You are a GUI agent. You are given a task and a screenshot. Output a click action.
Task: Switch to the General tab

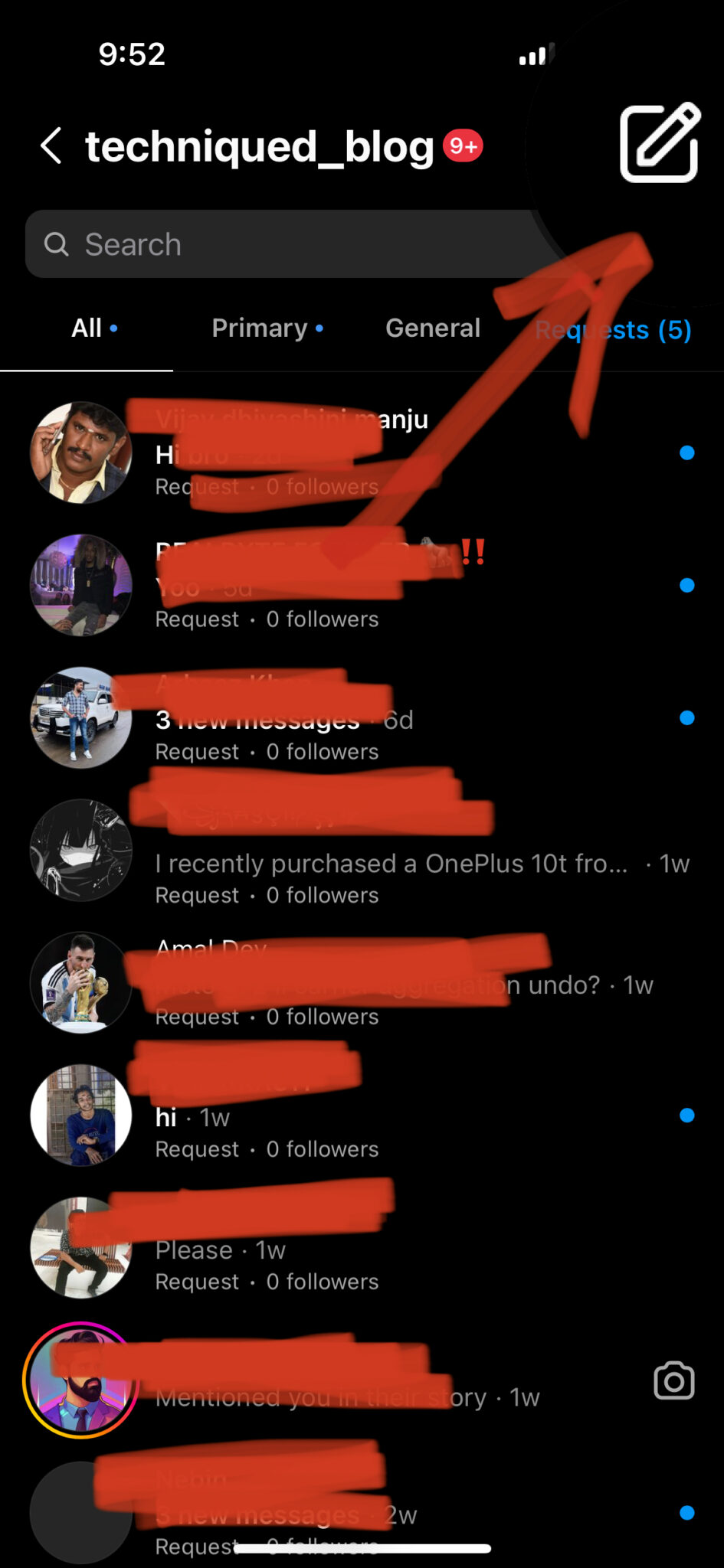click(433, 328)
